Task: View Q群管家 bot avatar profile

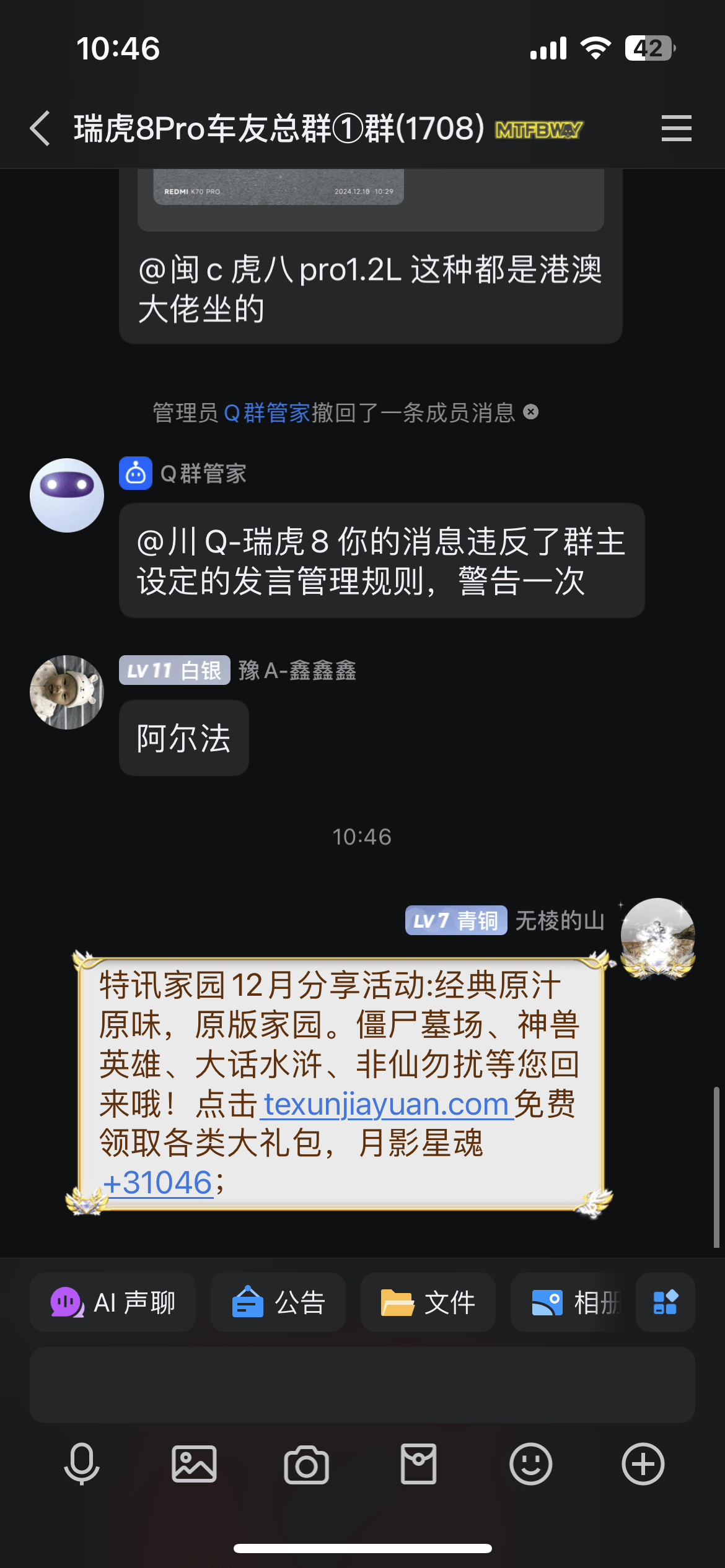Action: tap(67, 495)
